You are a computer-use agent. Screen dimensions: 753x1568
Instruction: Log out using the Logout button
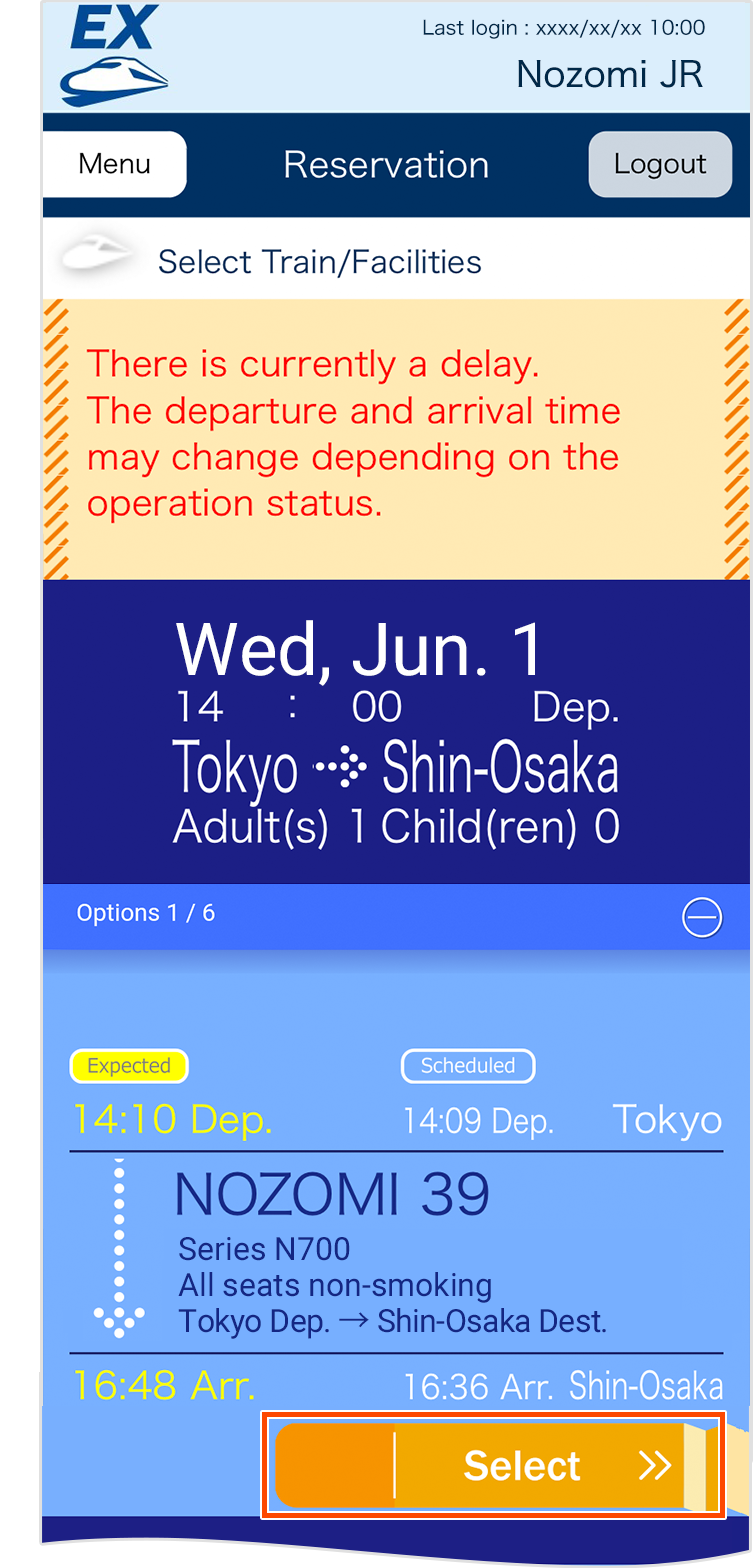click(660, 164)
